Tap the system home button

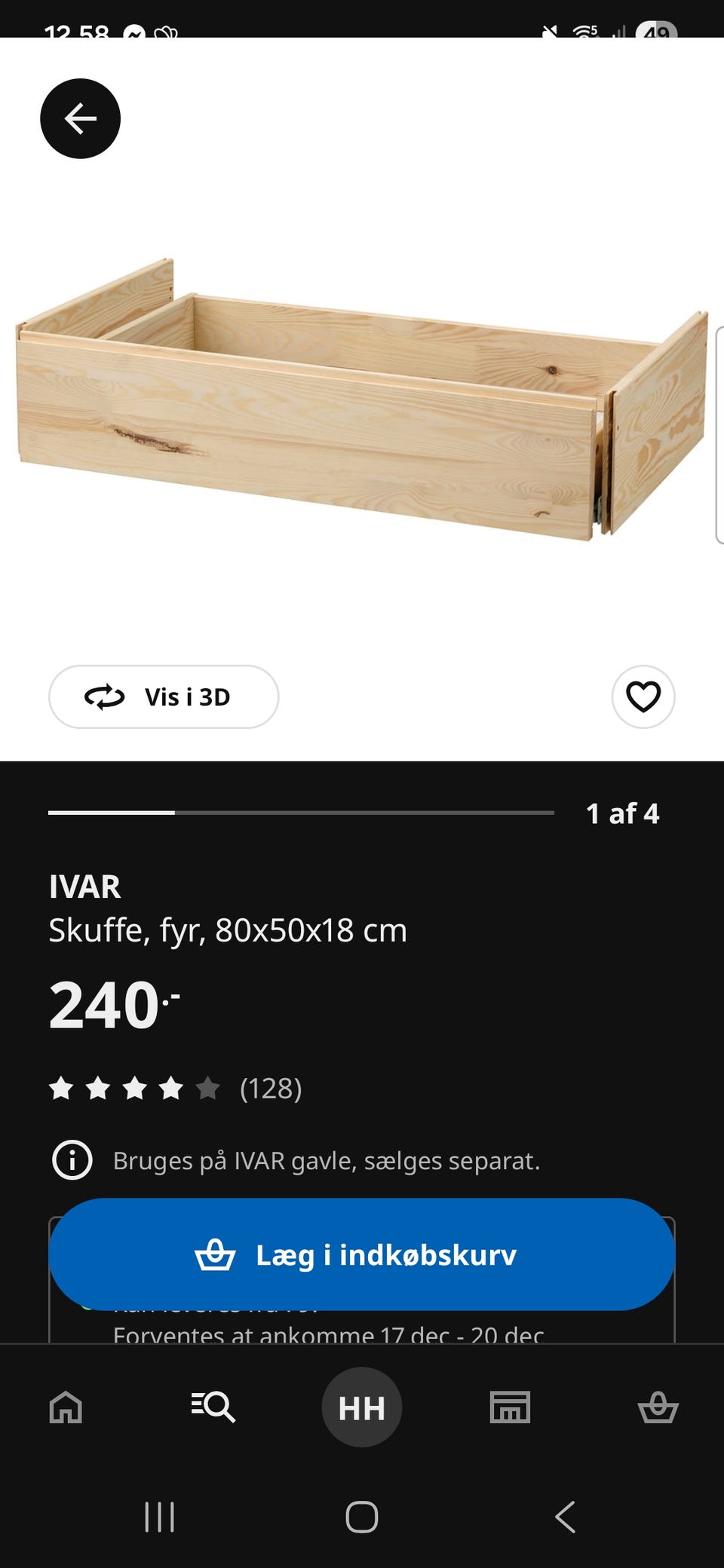[361, 1517]
